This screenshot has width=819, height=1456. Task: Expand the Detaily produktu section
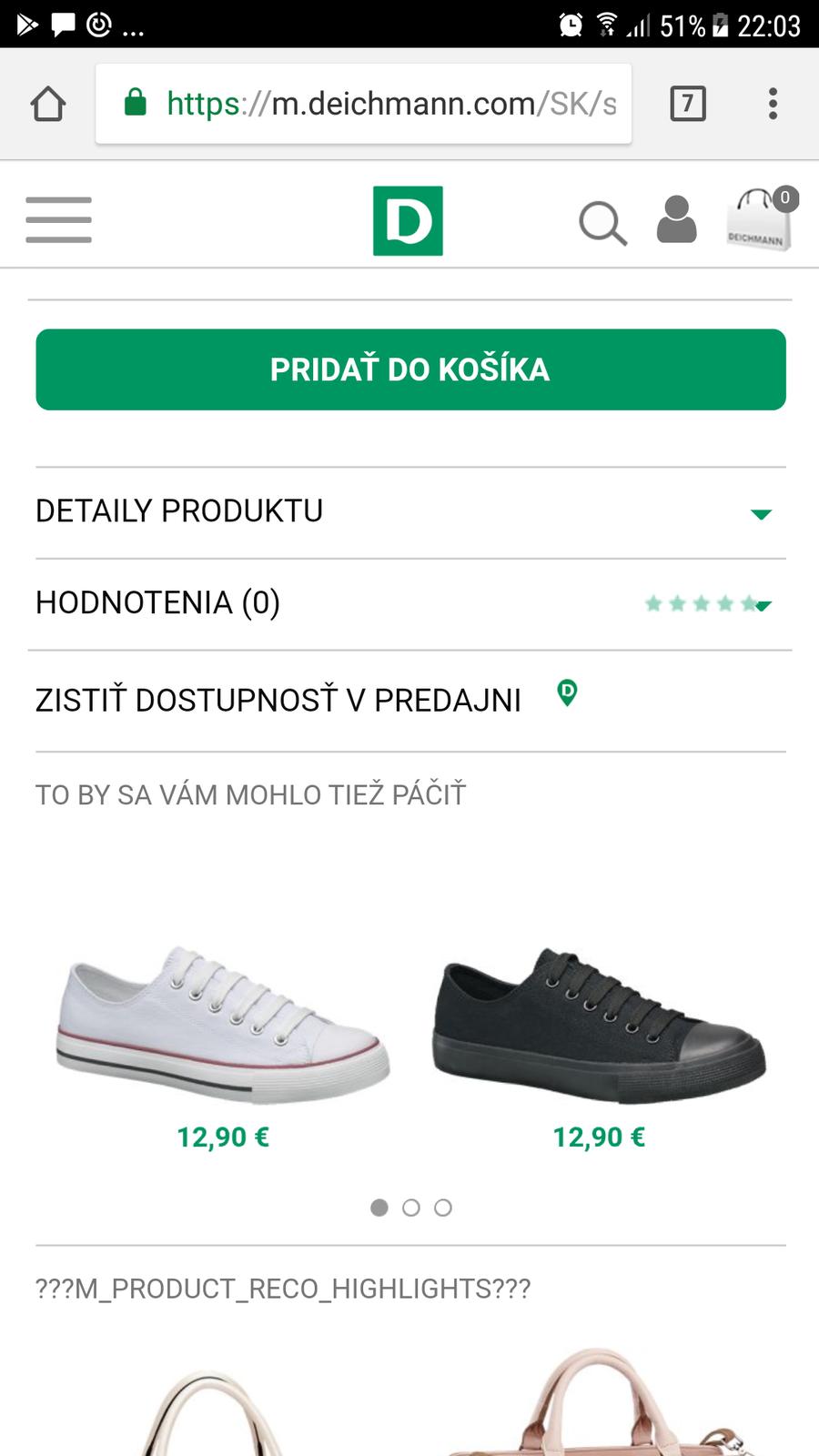pos(410,512)
